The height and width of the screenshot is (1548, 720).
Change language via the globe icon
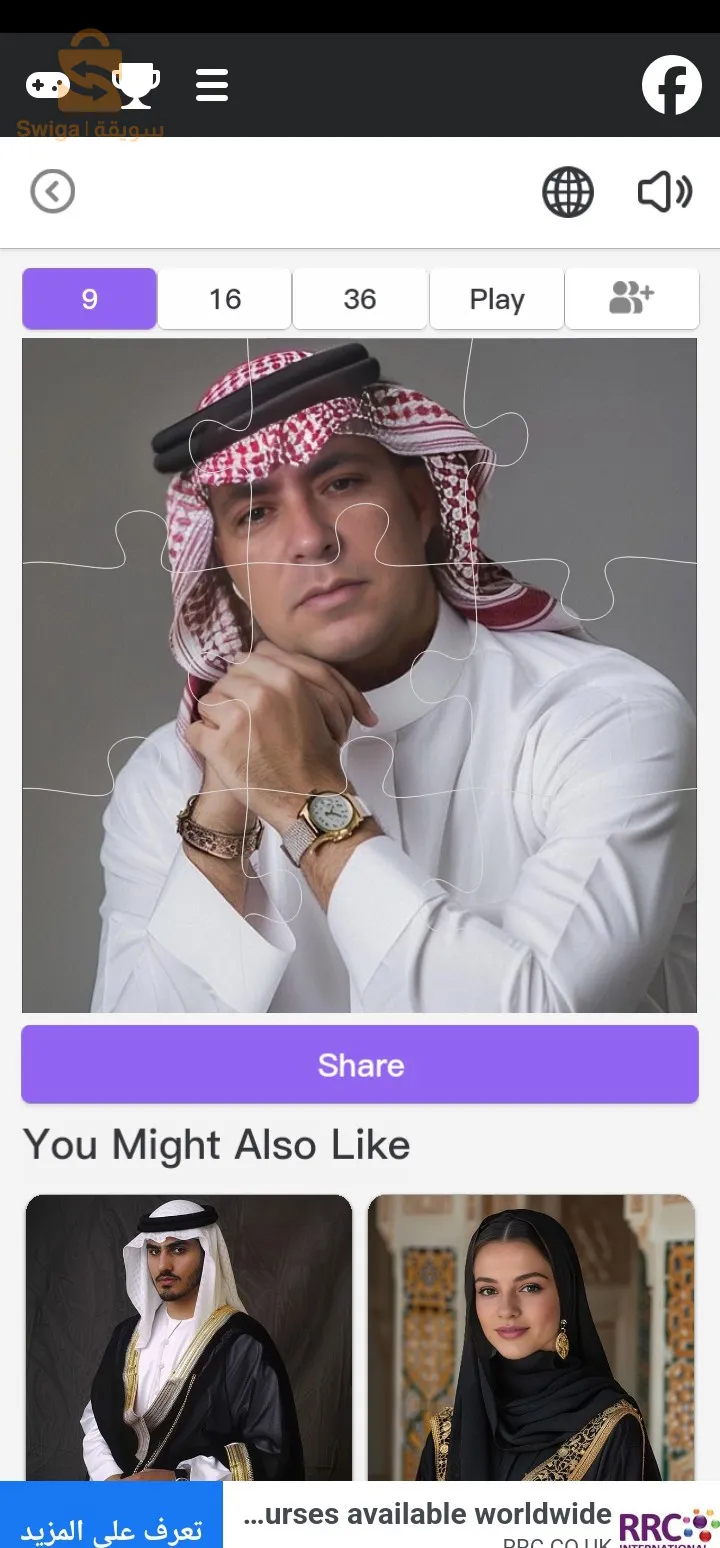click(568, 191)
